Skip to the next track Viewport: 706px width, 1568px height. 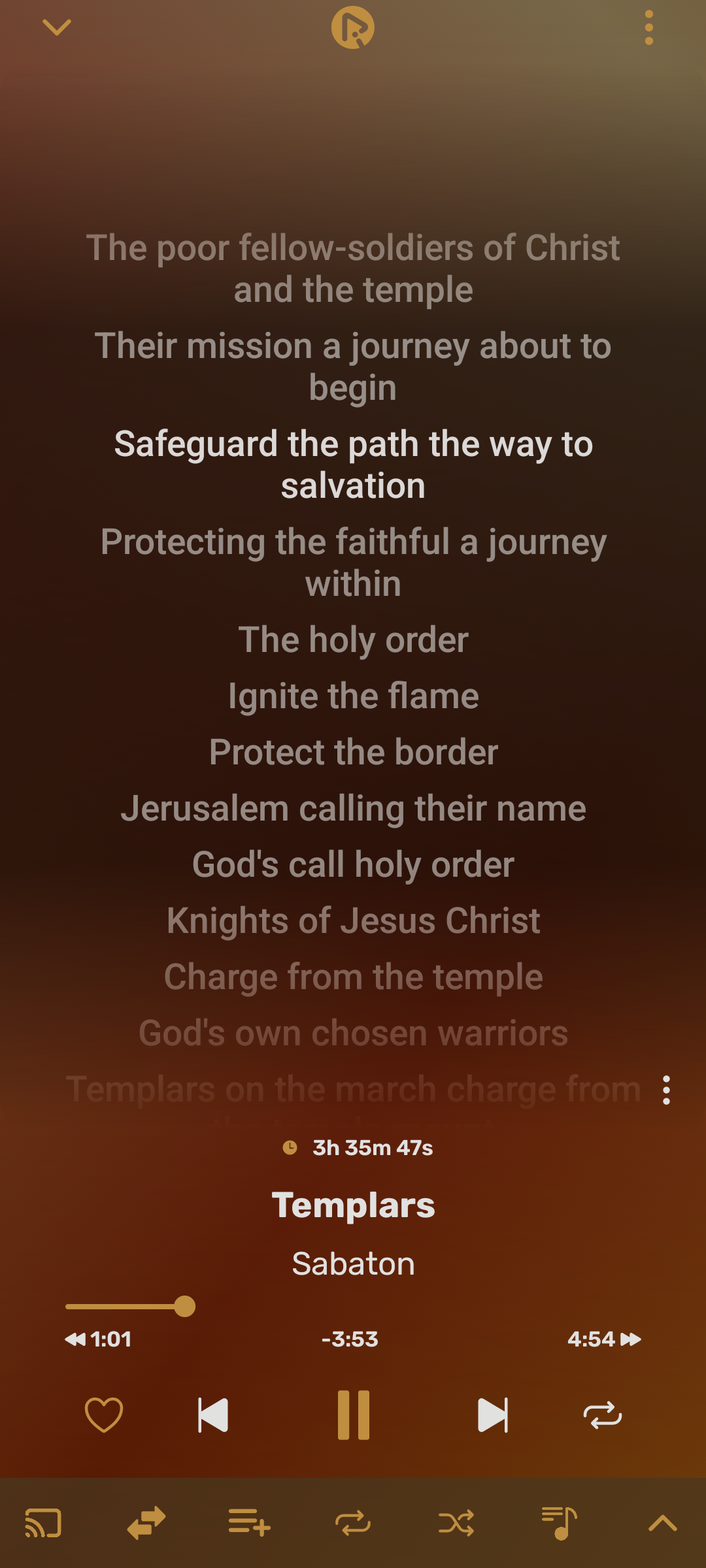click(x=493, y=1415)
